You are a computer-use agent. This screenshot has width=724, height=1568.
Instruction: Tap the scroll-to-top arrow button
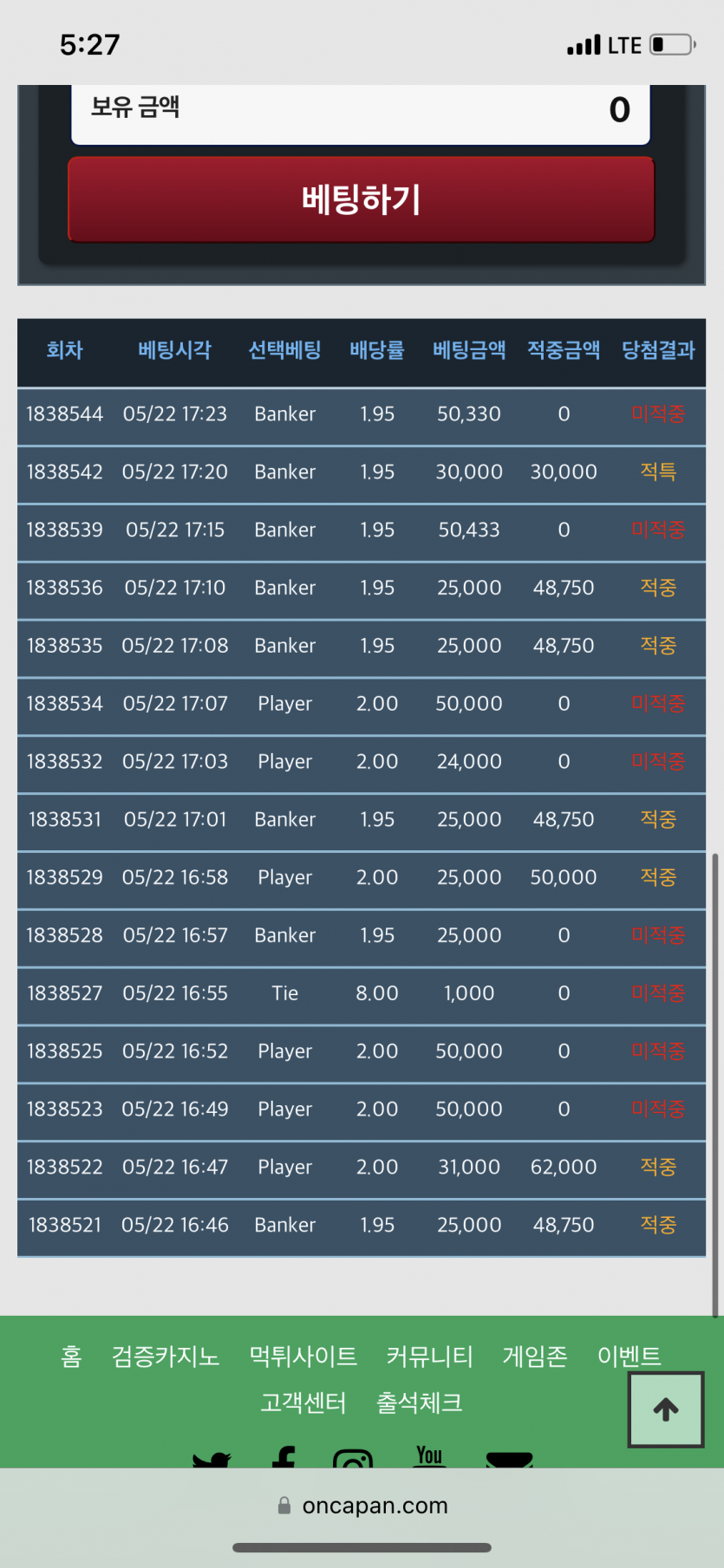666,1409
